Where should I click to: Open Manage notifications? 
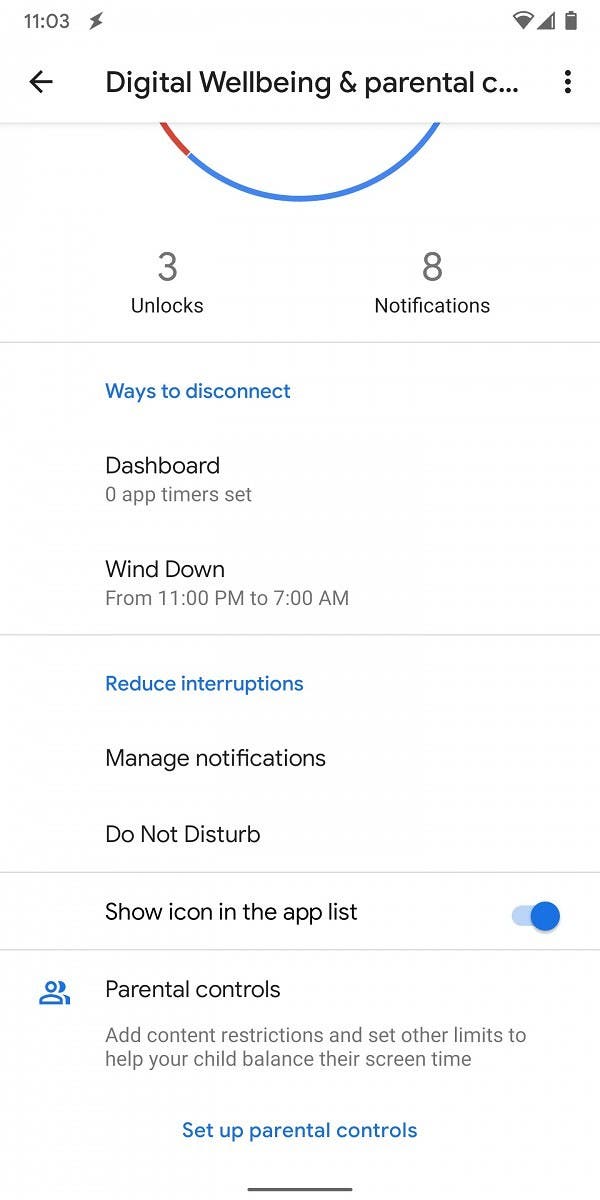coord(300,758)
